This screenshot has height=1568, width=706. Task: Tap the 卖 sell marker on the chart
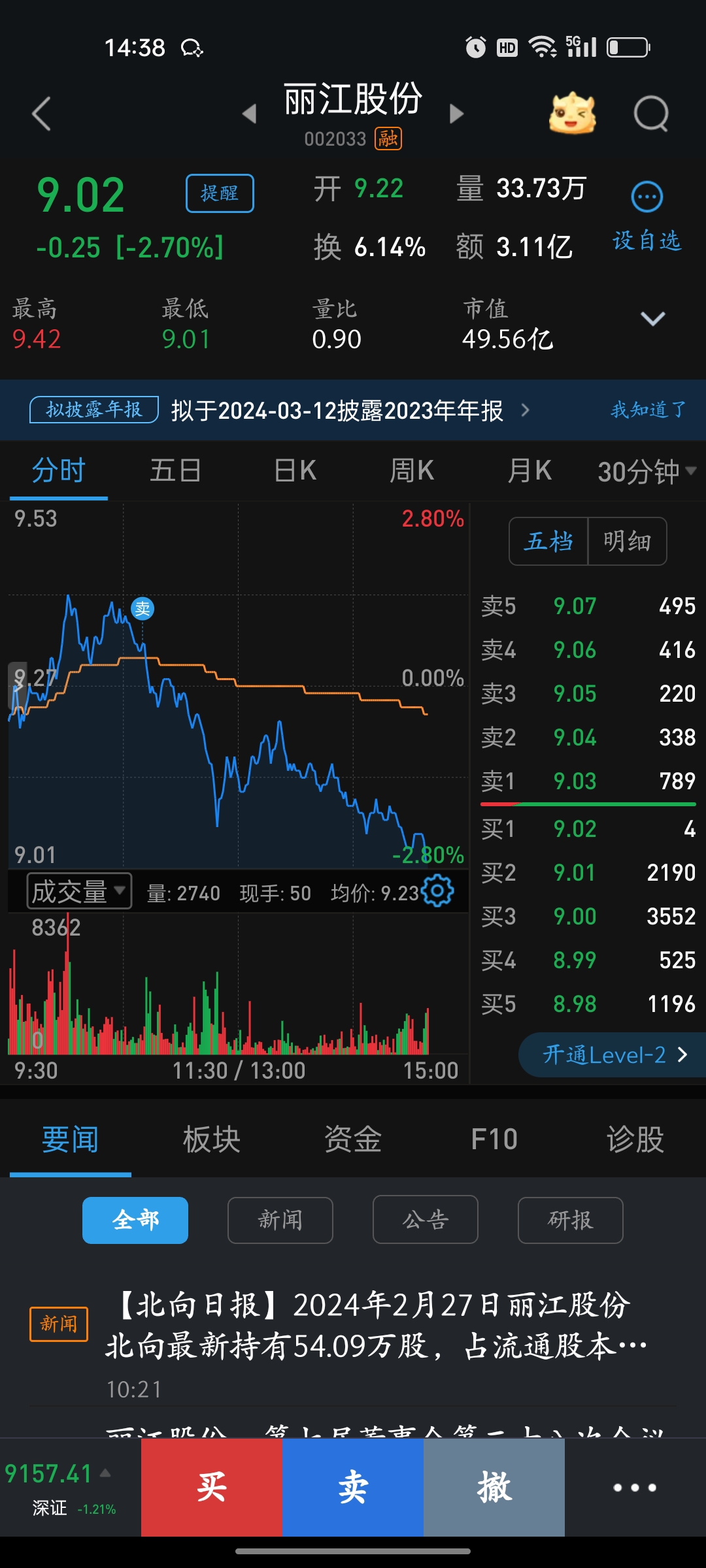click(142, 609)
